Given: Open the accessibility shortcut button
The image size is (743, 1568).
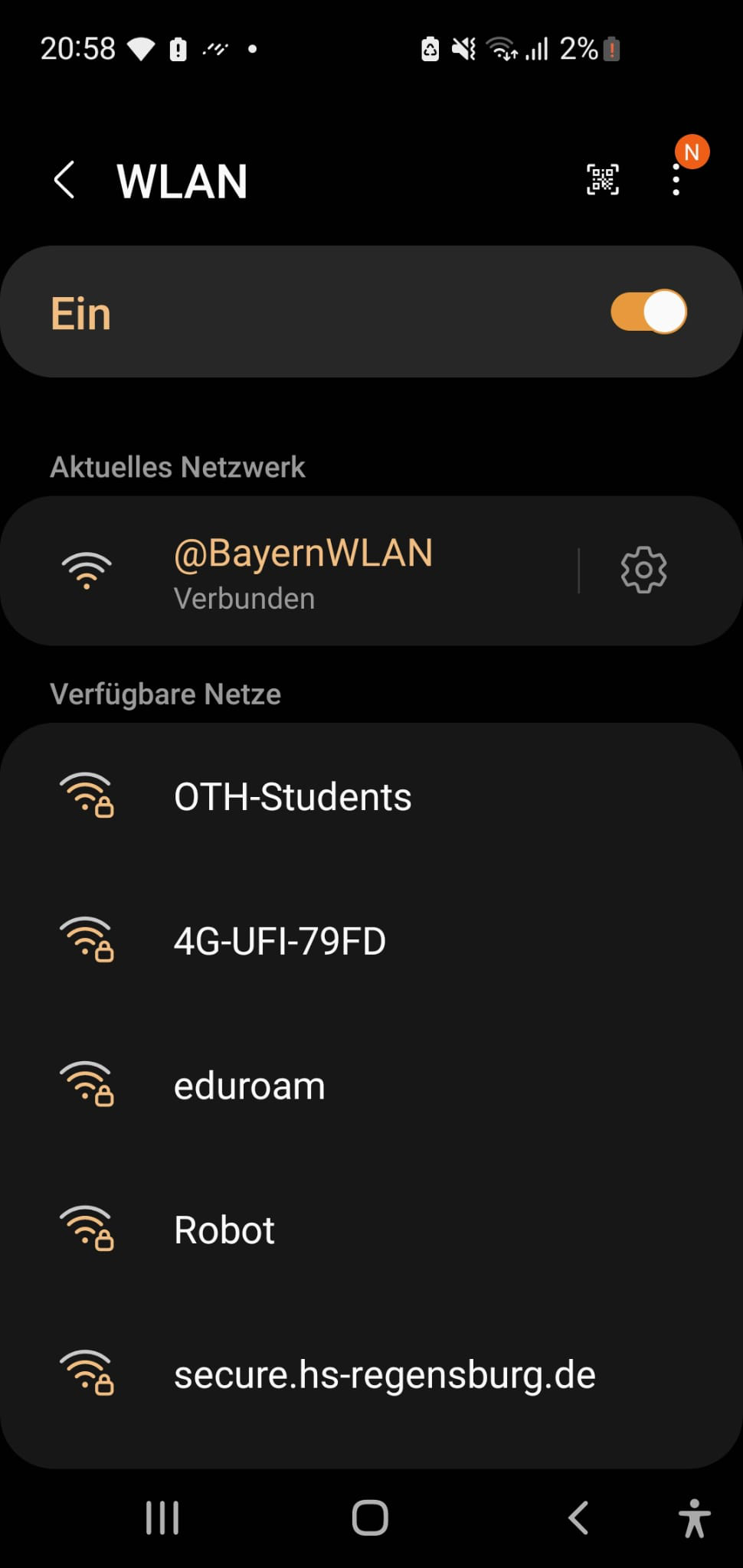Looking at the screenshot, I should [694, 1517].
